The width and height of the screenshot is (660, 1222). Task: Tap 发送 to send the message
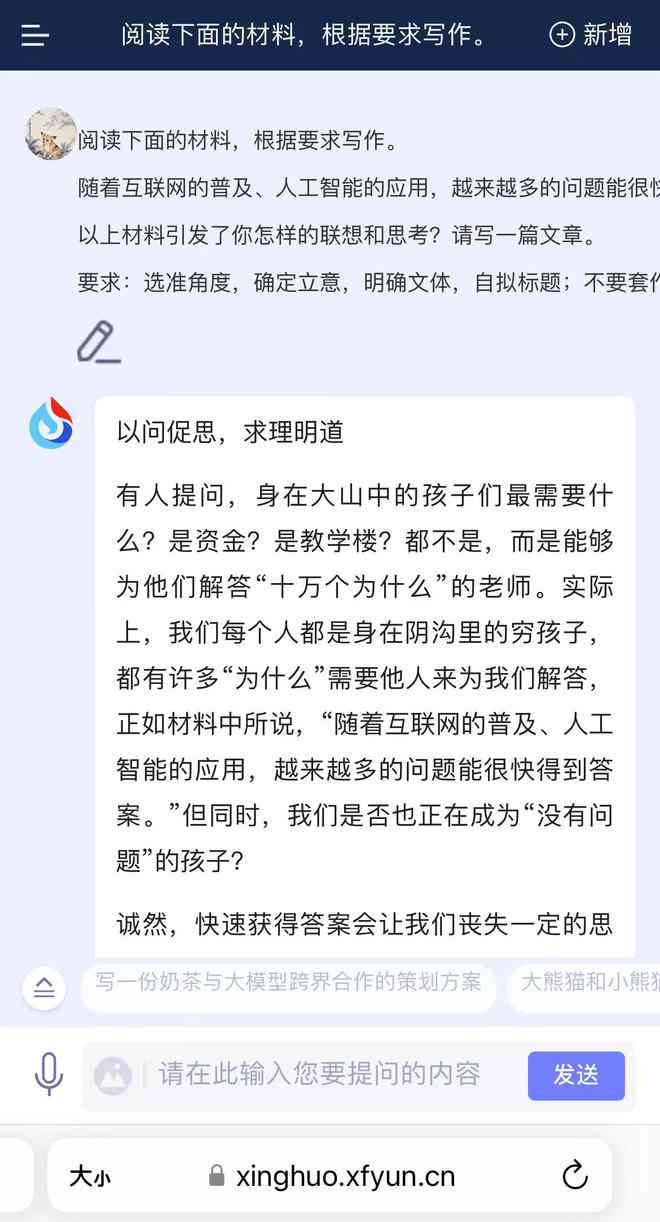(576, 1075)
